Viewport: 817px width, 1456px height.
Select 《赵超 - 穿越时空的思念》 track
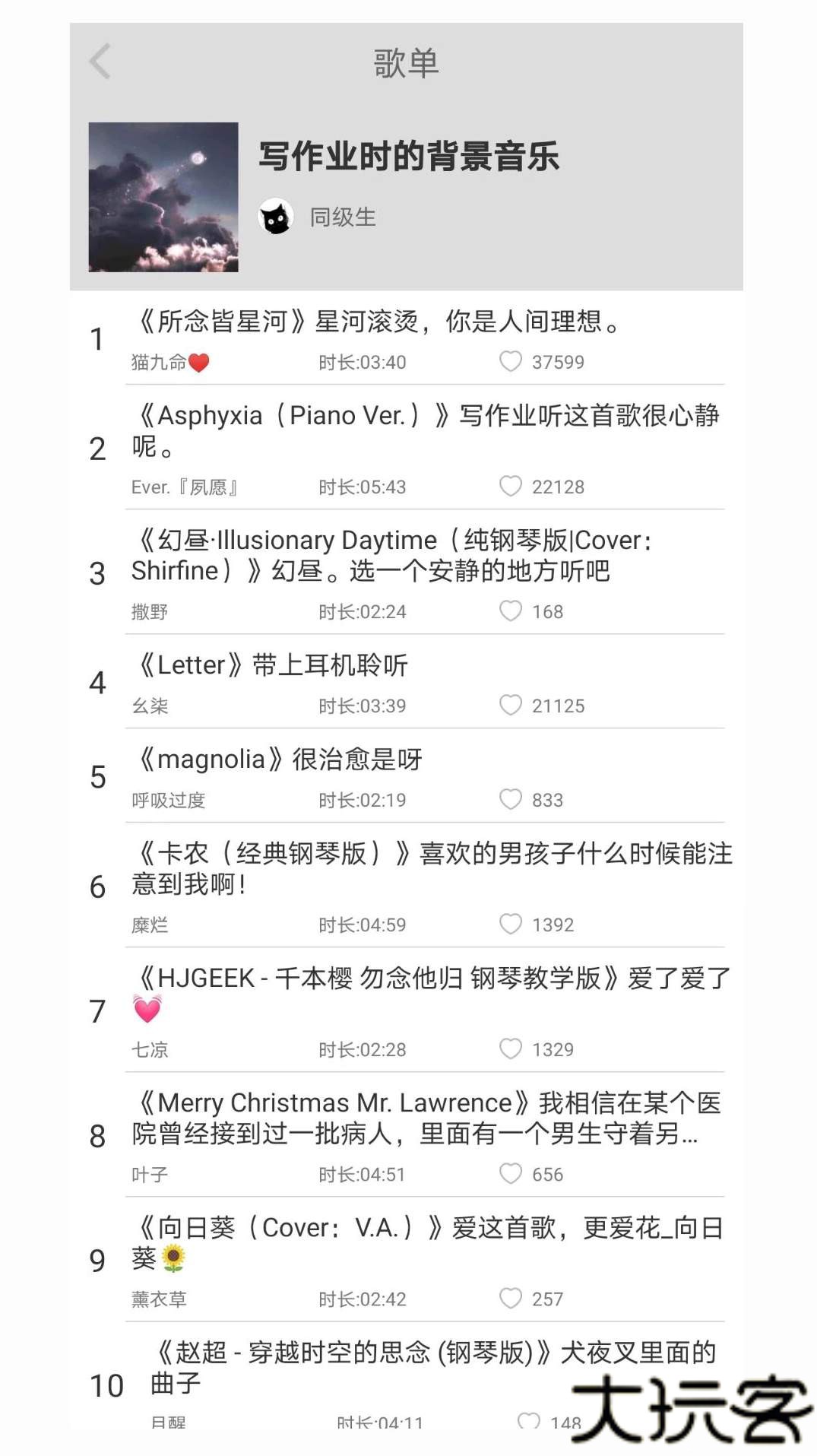pos(433,1367)
